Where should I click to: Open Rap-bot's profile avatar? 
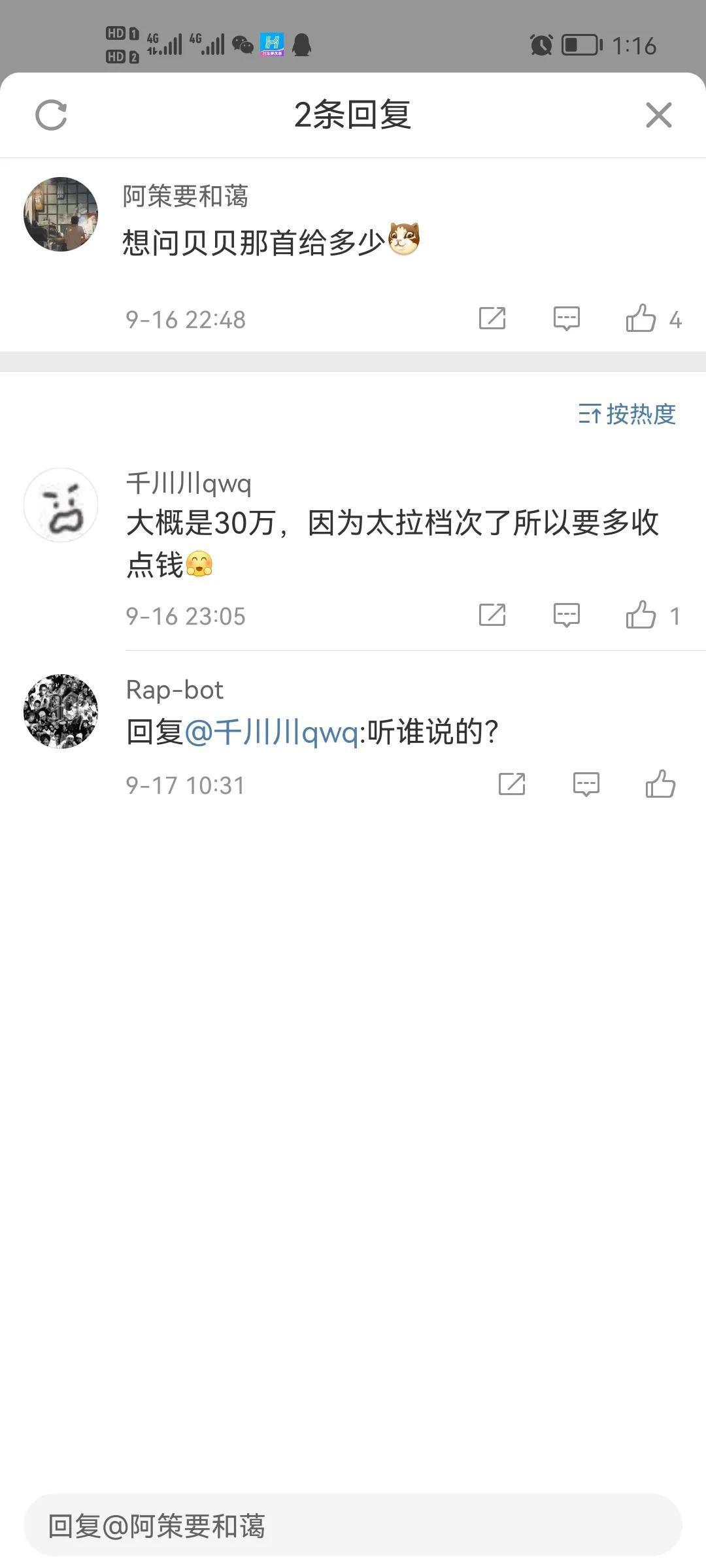coord(61,711)
